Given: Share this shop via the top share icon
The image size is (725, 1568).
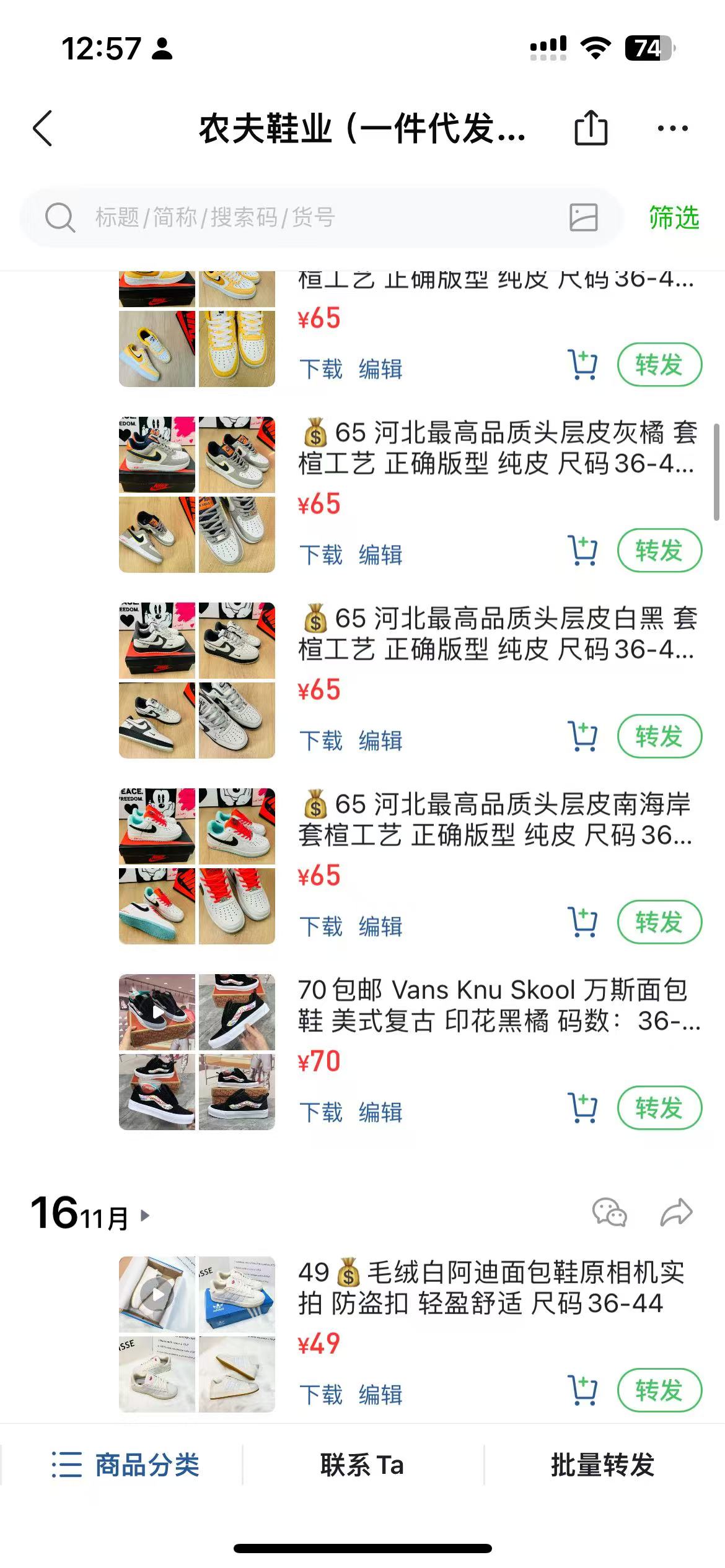Looking at the screenshot, I should [x=591, y=128].
